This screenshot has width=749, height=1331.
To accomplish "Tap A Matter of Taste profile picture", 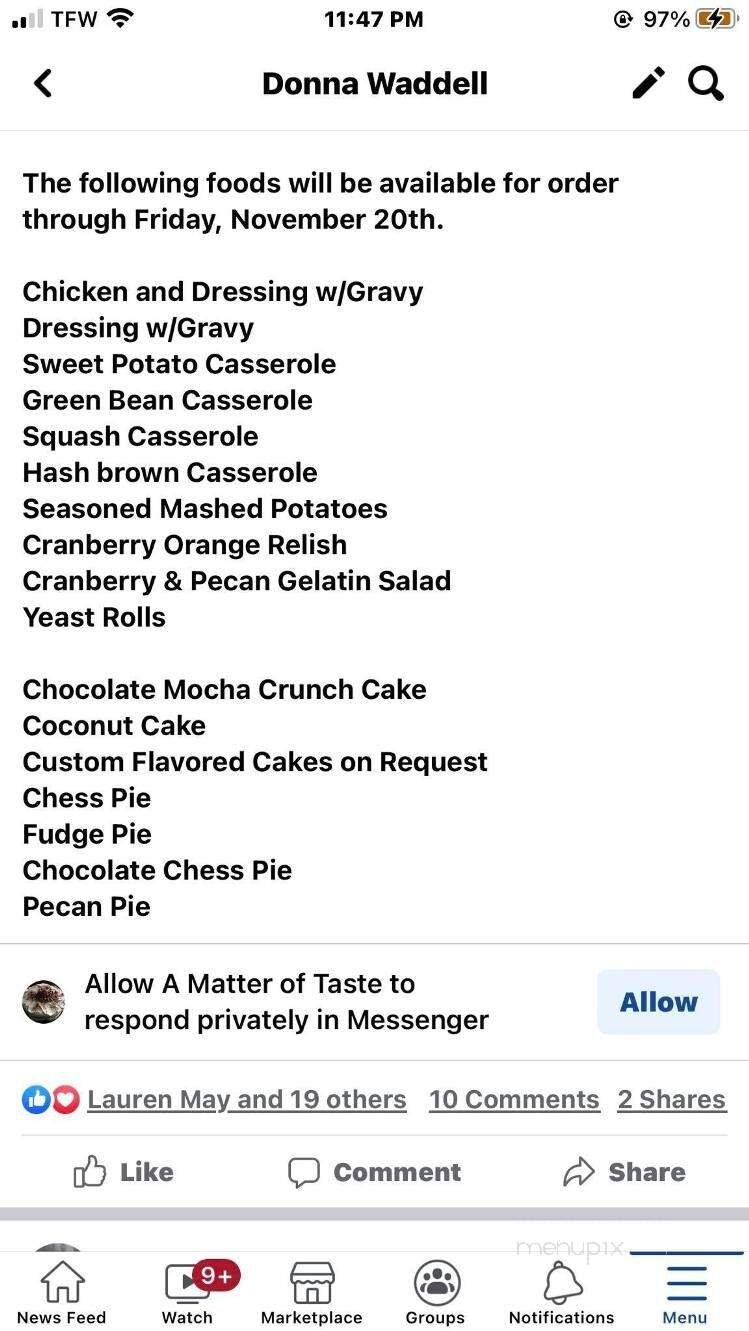I will point(43,1001).
